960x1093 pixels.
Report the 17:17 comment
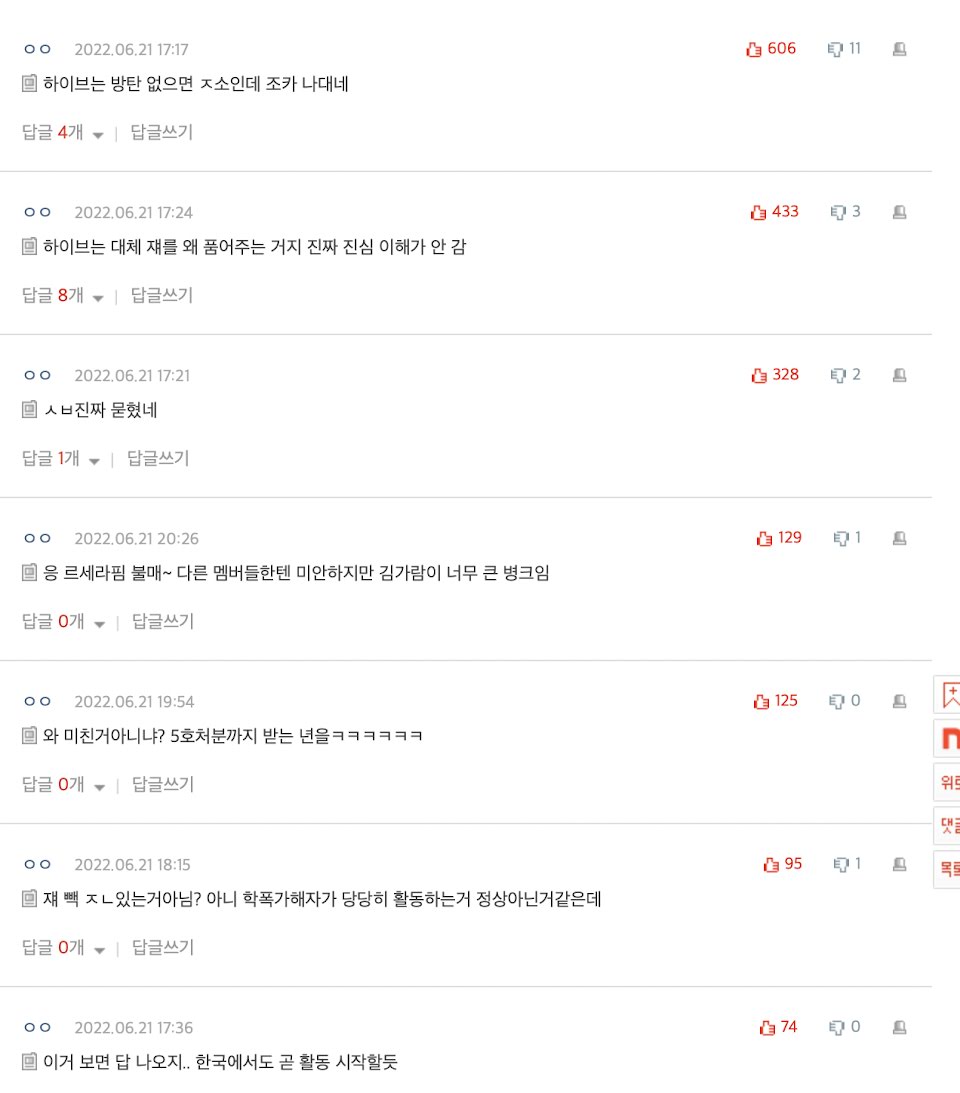[x=899, y=49]
